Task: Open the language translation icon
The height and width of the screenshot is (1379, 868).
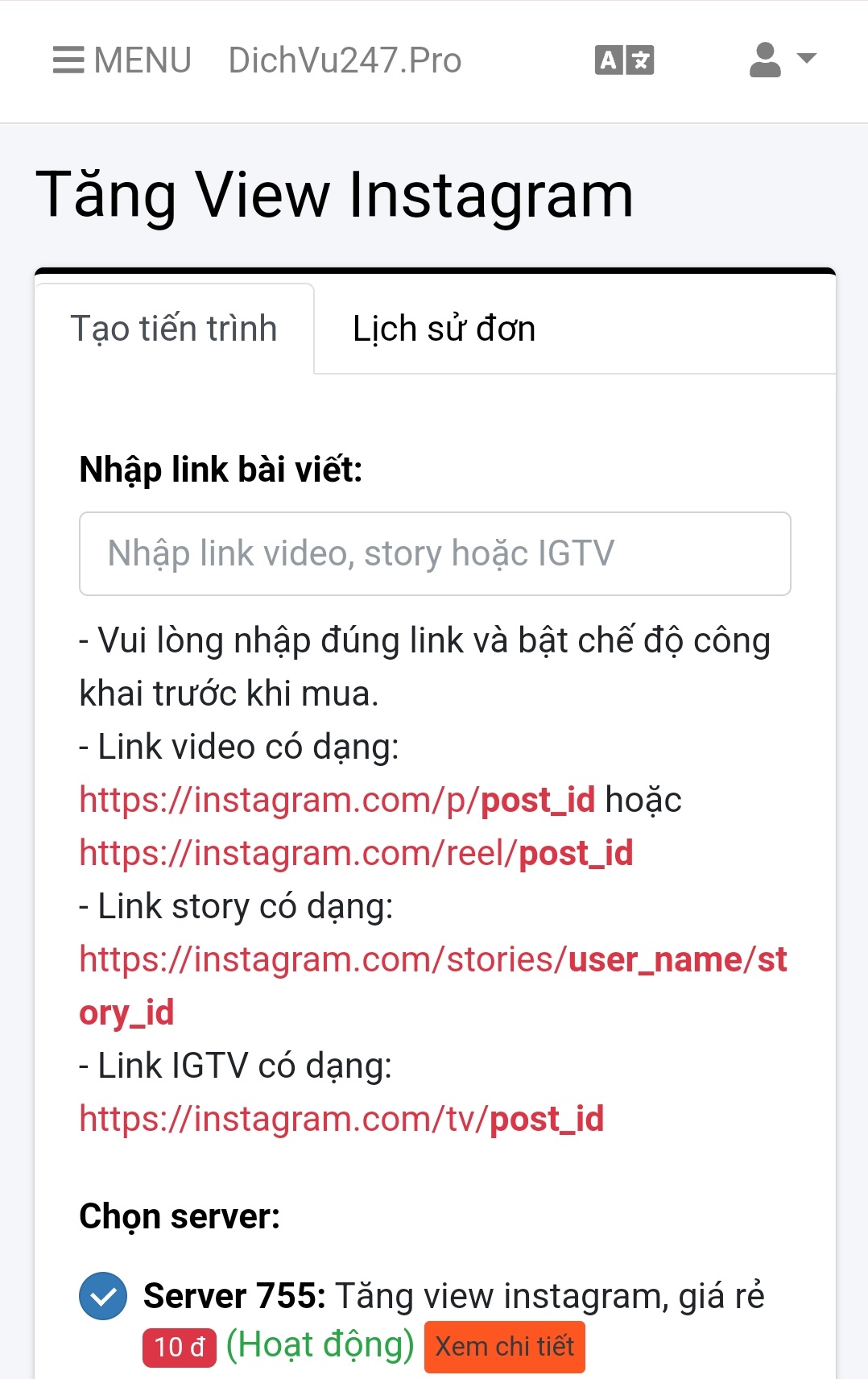Action: point(624,60)
